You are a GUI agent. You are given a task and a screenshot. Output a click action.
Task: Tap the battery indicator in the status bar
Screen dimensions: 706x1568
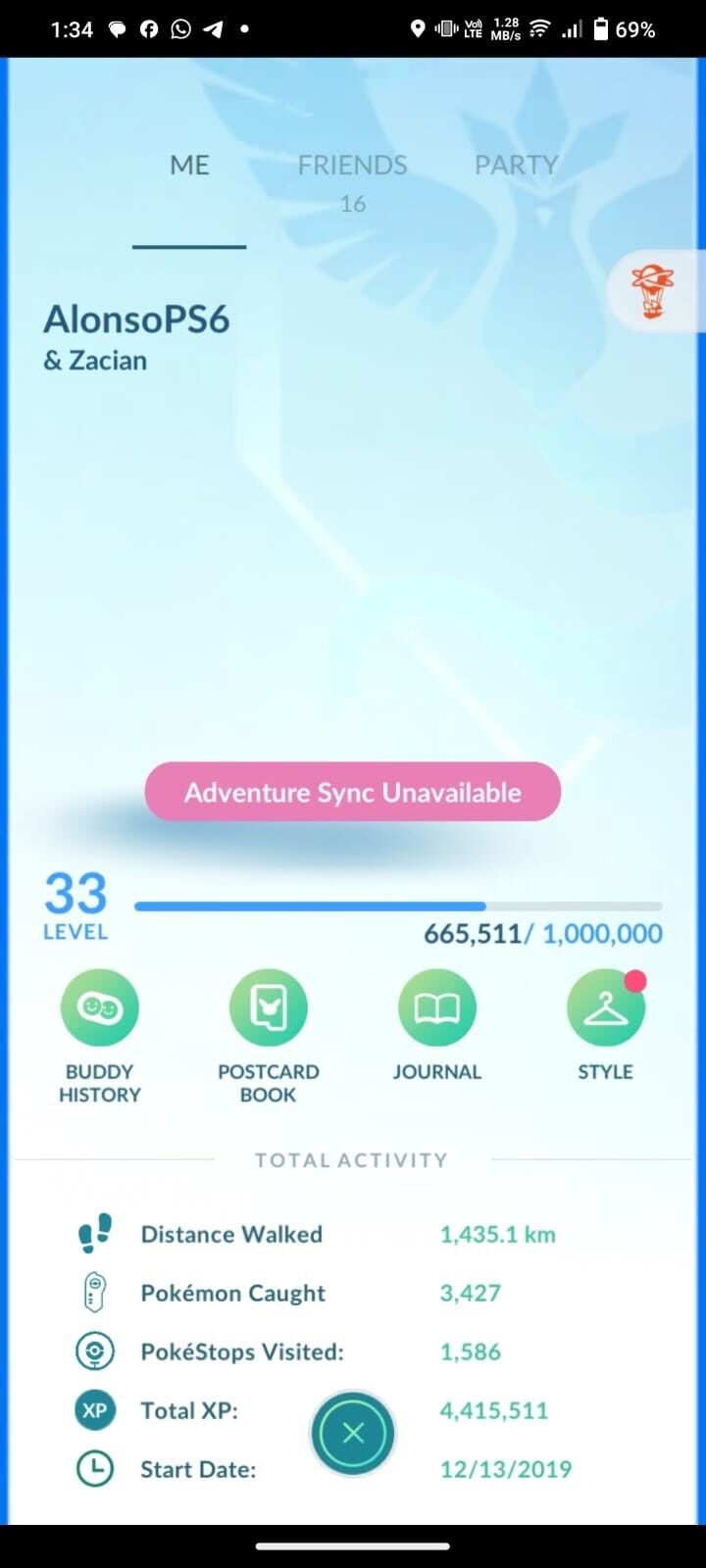[602, 28]
